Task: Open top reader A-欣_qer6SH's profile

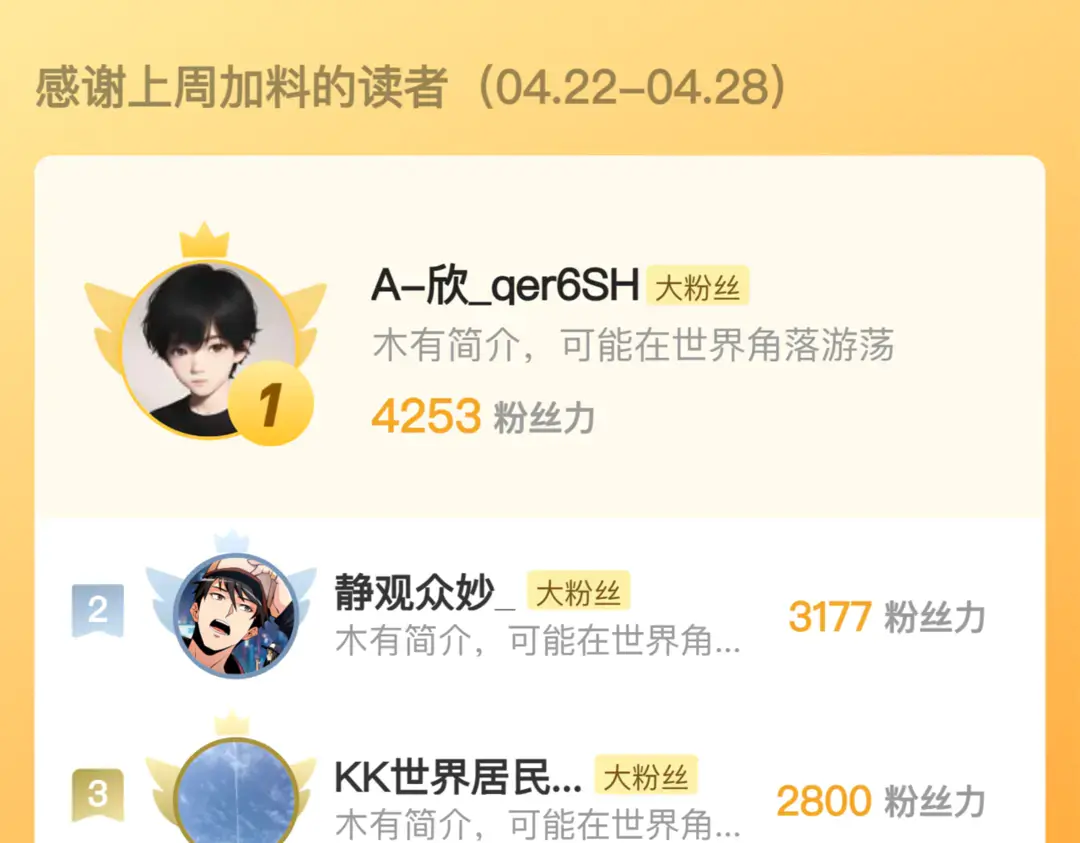Action: (505, 287)
